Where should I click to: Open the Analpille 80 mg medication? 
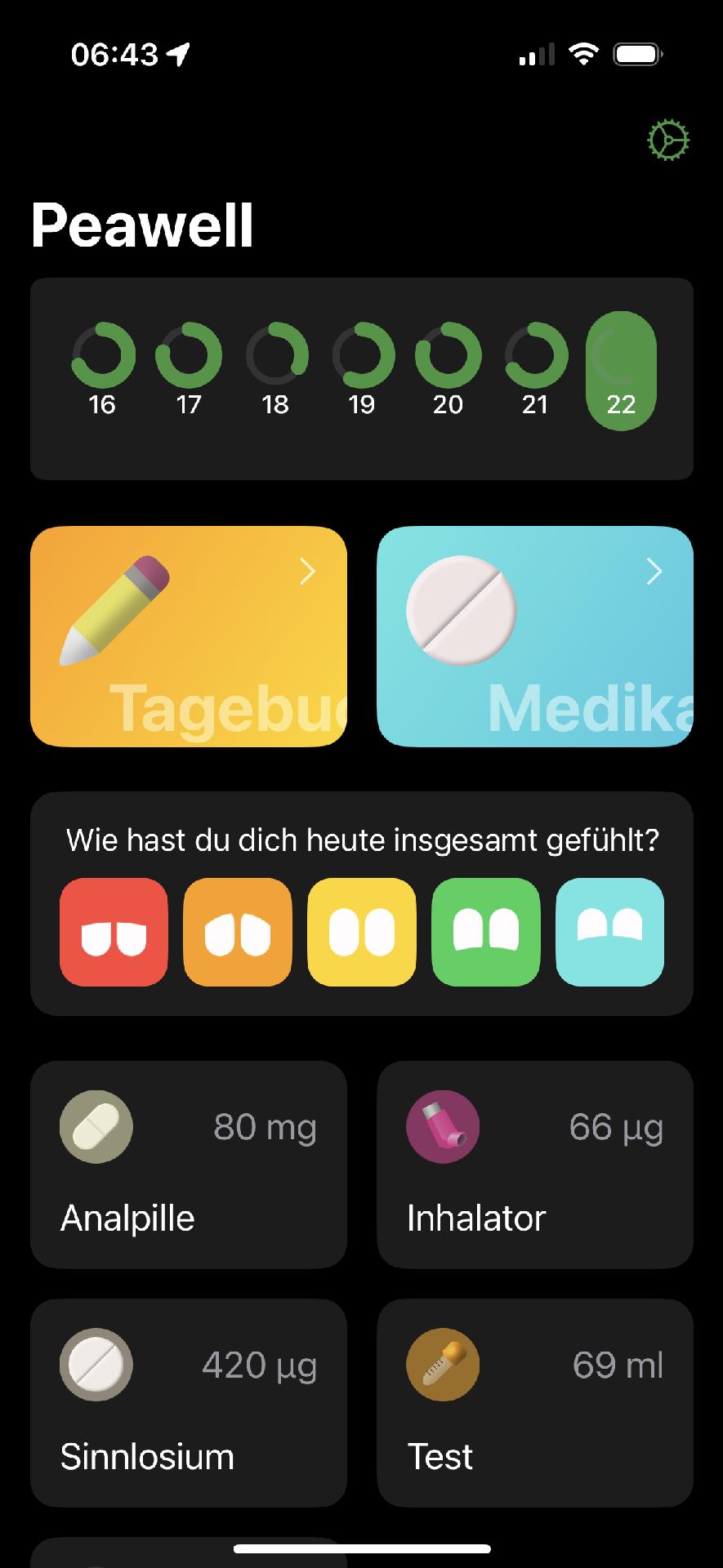(x=189, y=1165)
